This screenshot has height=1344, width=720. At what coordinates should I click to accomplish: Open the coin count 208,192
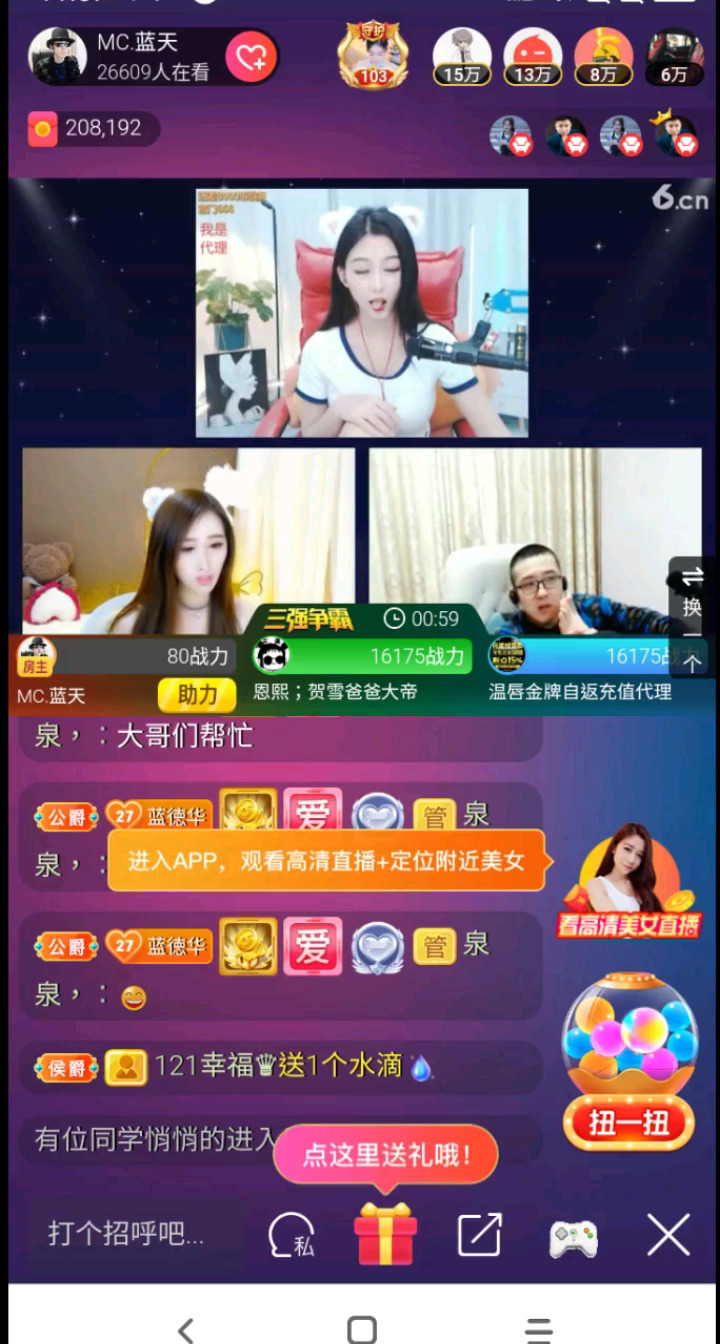pos(90,128)
